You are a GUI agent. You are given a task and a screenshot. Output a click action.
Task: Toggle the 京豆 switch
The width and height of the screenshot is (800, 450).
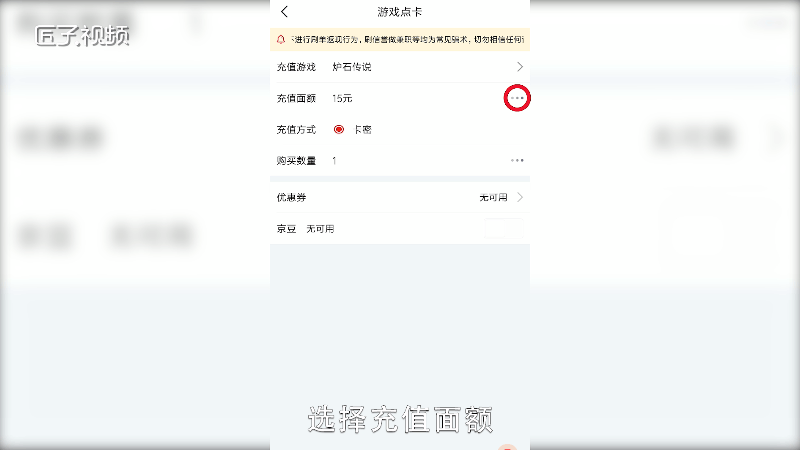(503, 229)
